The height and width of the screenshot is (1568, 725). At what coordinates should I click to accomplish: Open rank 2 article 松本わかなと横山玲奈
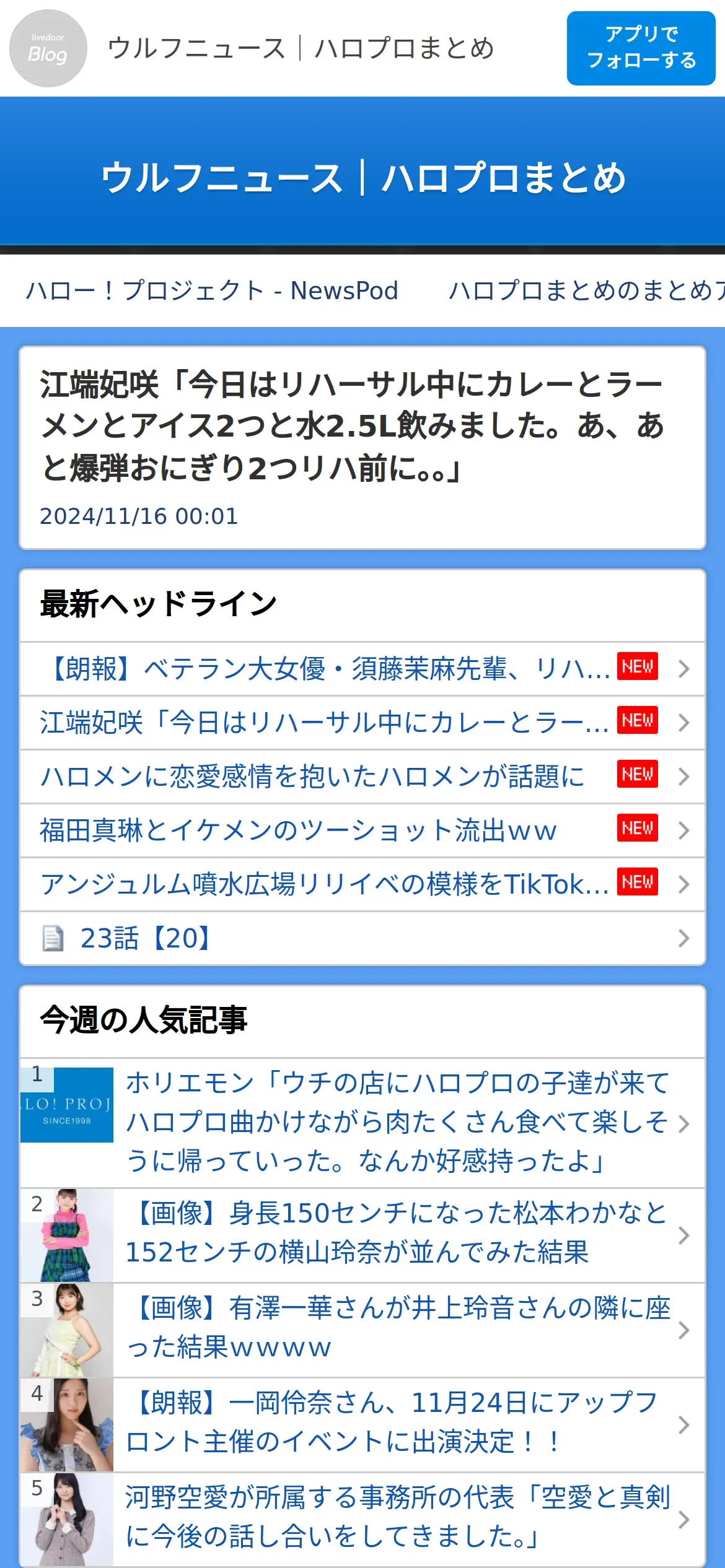click(x=397, y=1235)
